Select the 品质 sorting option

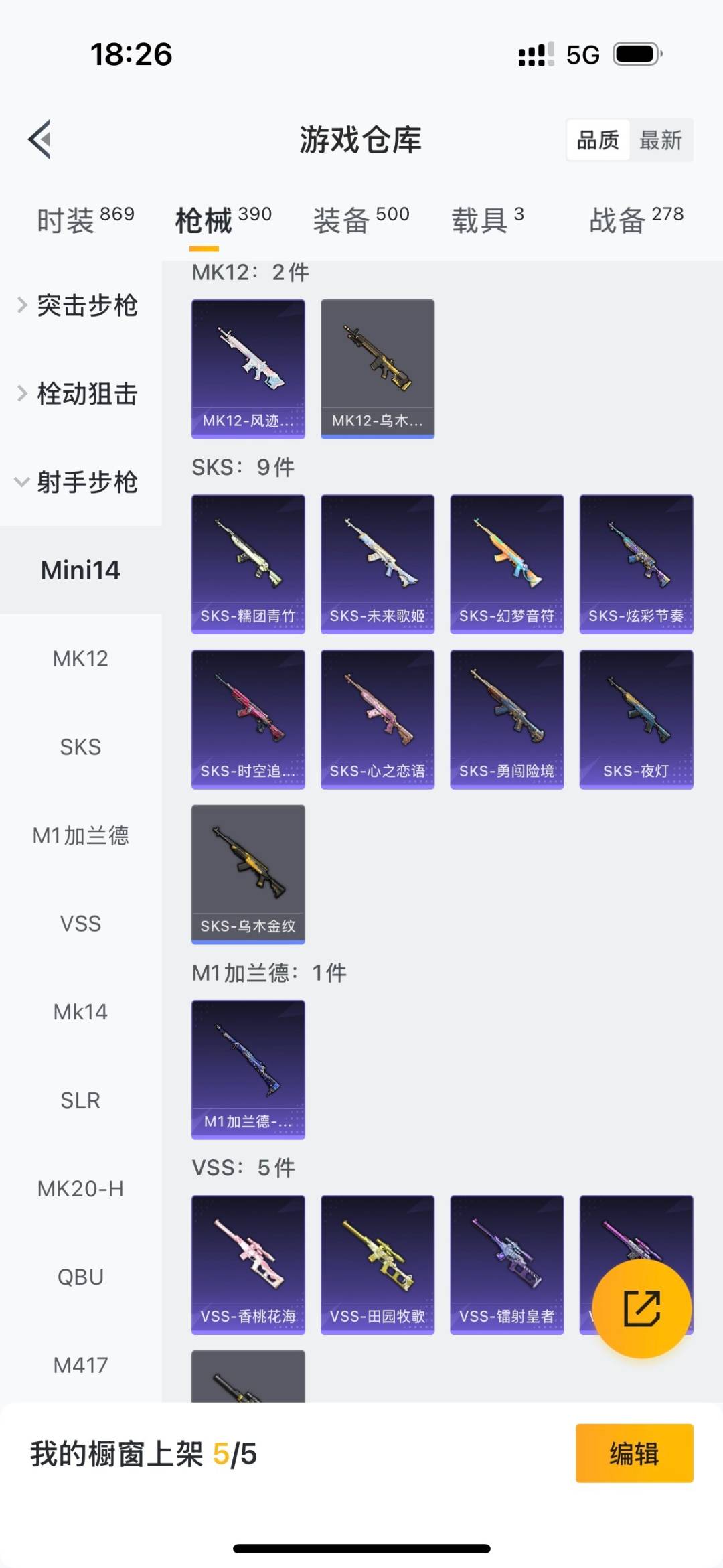click(597, 139)
